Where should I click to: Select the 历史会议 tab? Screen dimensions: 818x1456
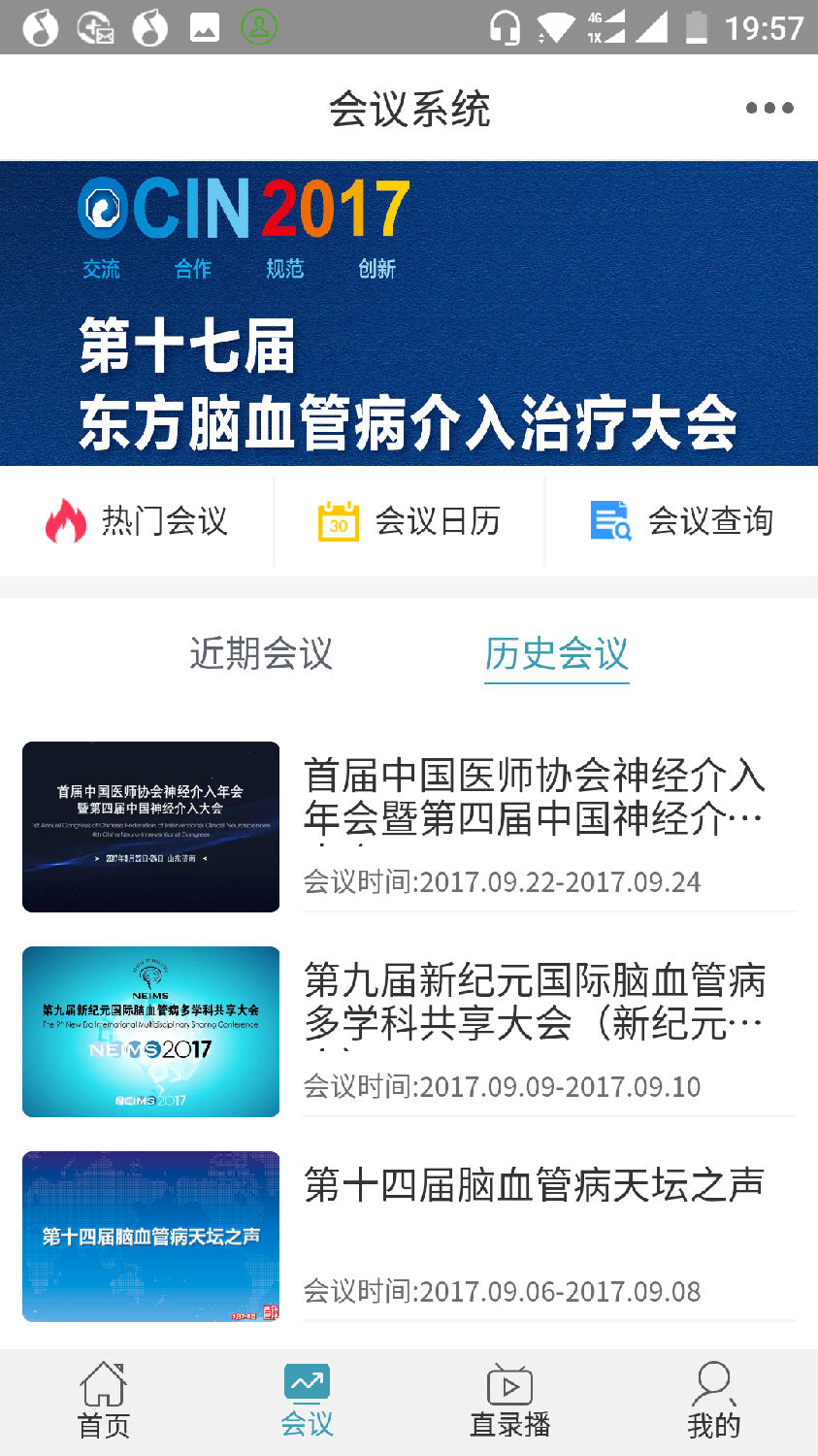click(556, 654)
